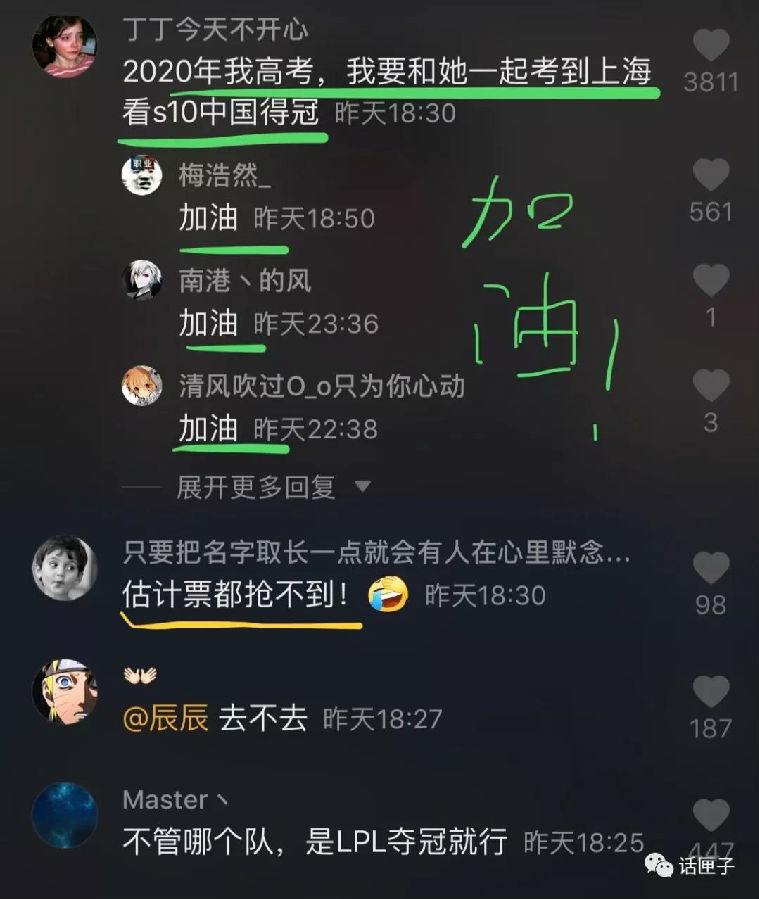The height and width of the screenshot is (899, 759).
Task: Like the comment mentioning @辰辰
Action: pyautogui.click(x=711, y=692)
